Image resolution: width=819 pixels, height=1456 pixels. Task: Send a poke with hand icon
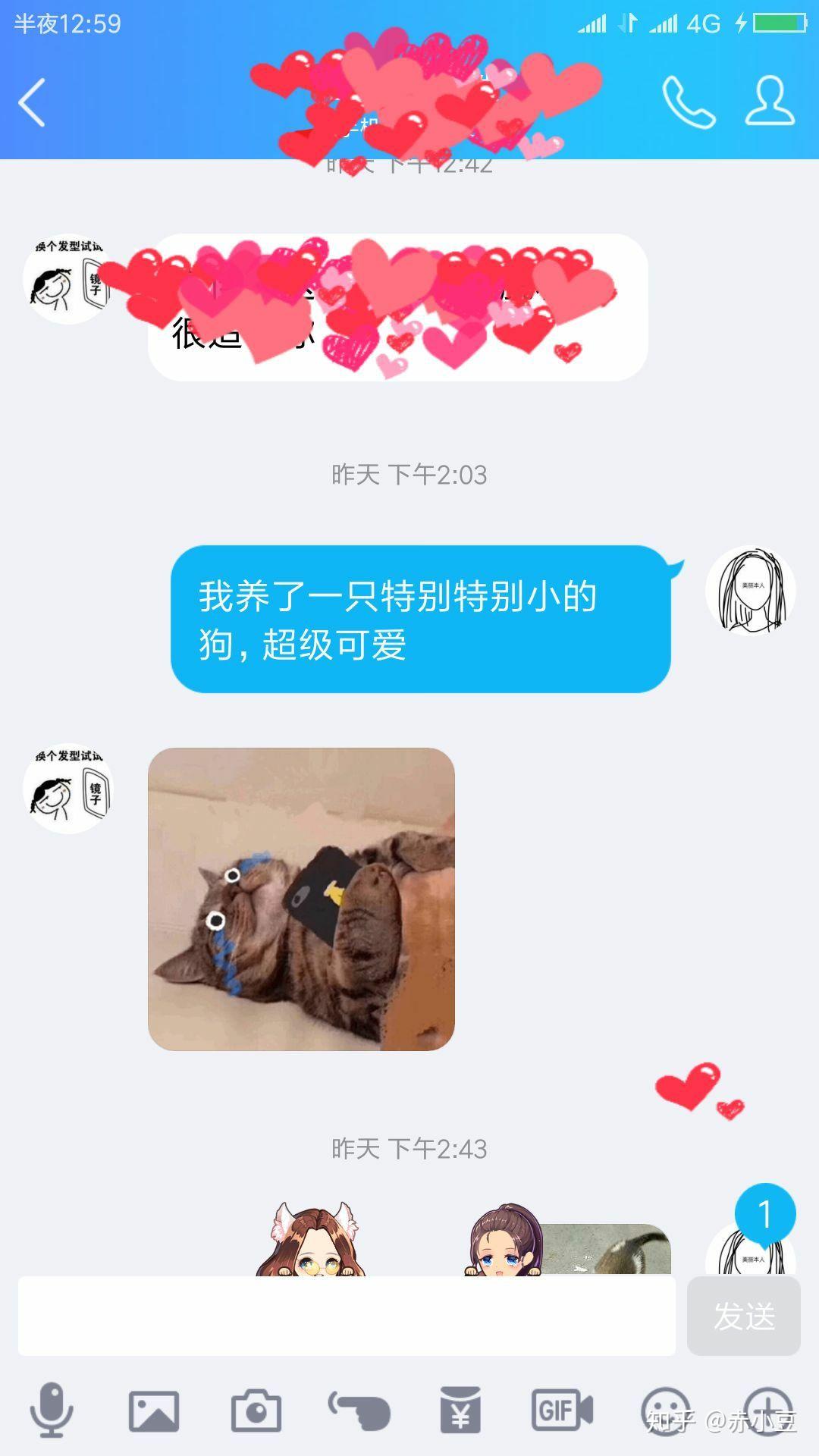(x=359, y=1410)
